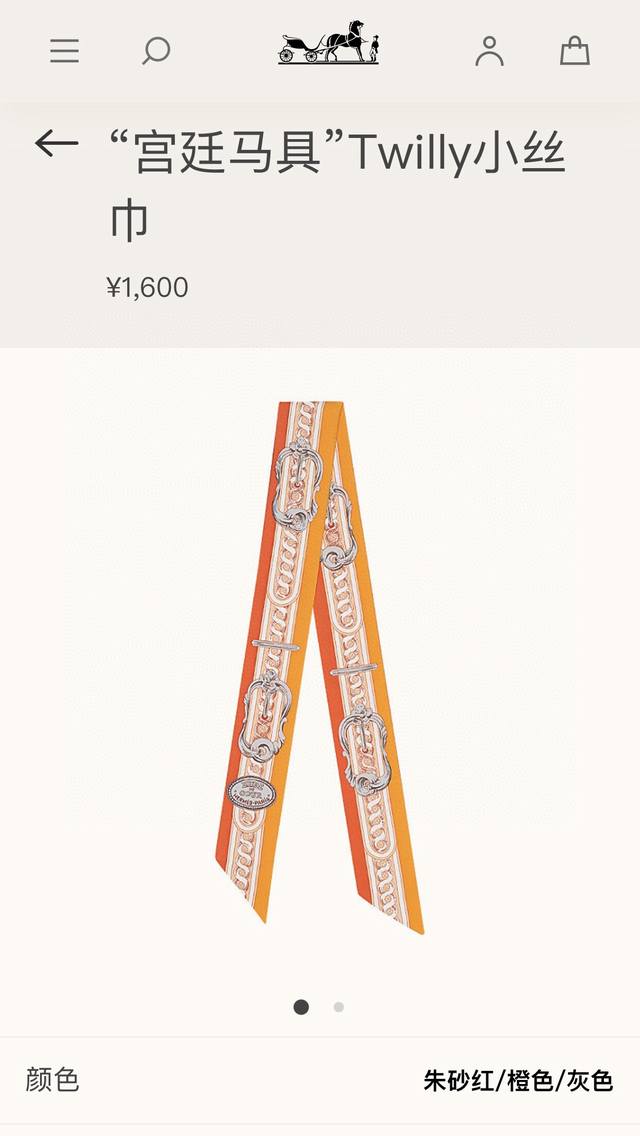The height and width of the screenshot is (1136, 640).
Task: Open the hamburger menu
Action: [x=64, y=51]
